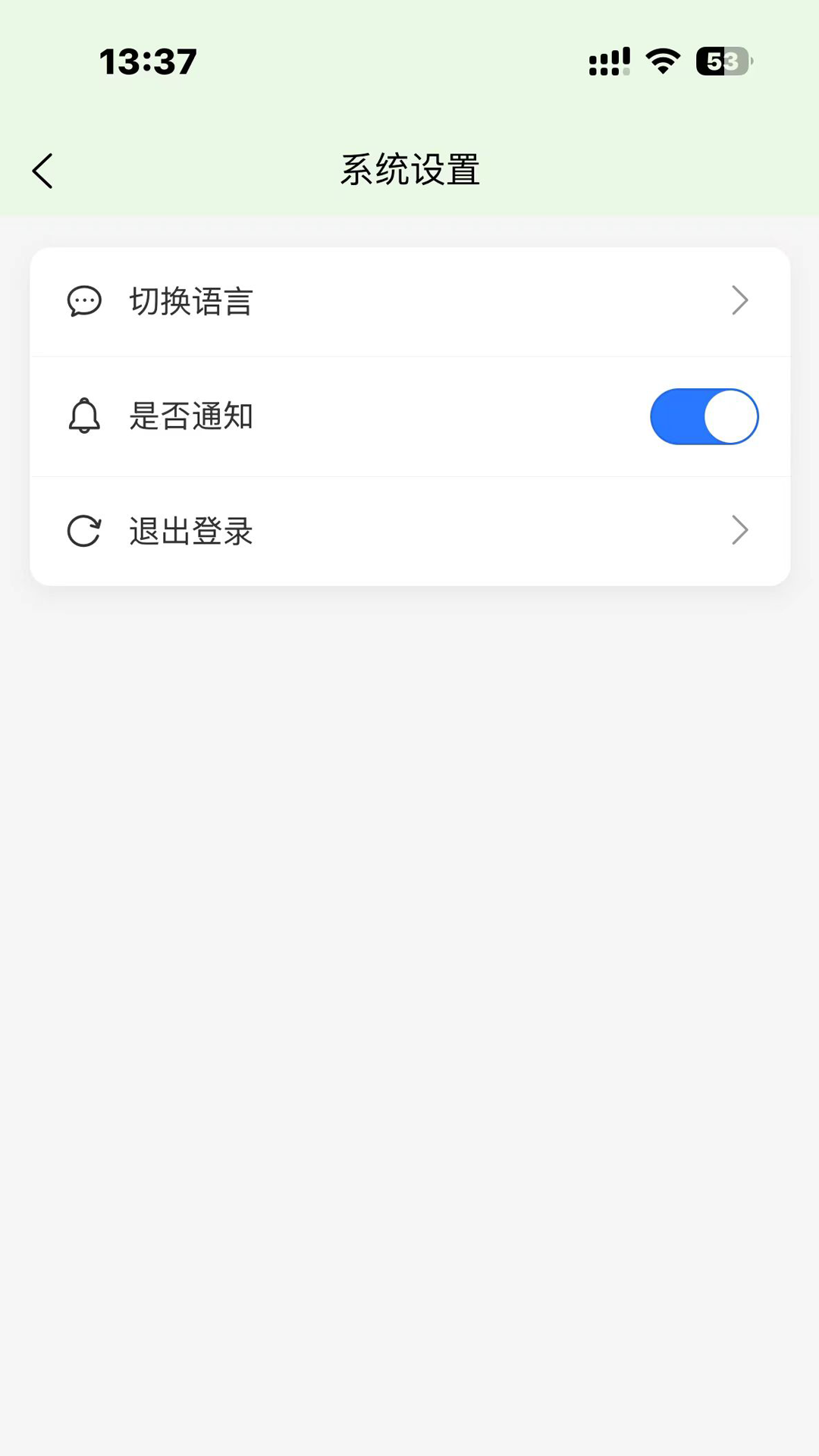Select 退出登录 to log out
This screenshot has width=819, height=1456.
(409, 531)
